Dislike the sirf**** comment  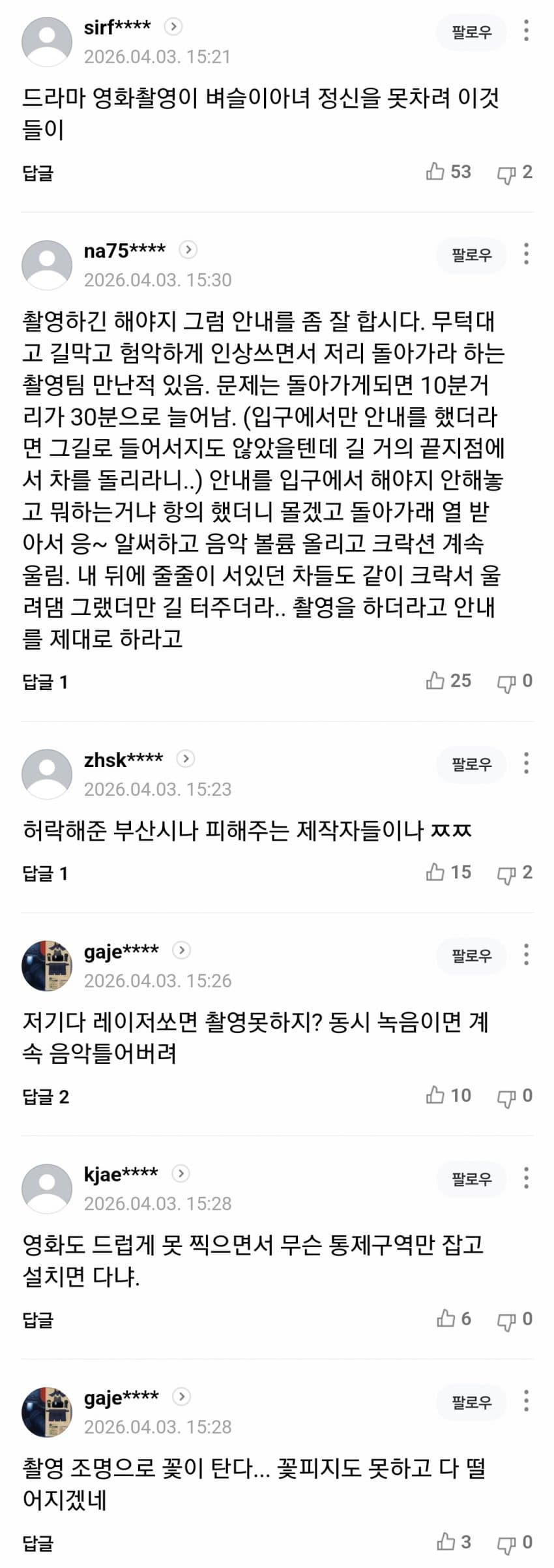pos(515,173)
